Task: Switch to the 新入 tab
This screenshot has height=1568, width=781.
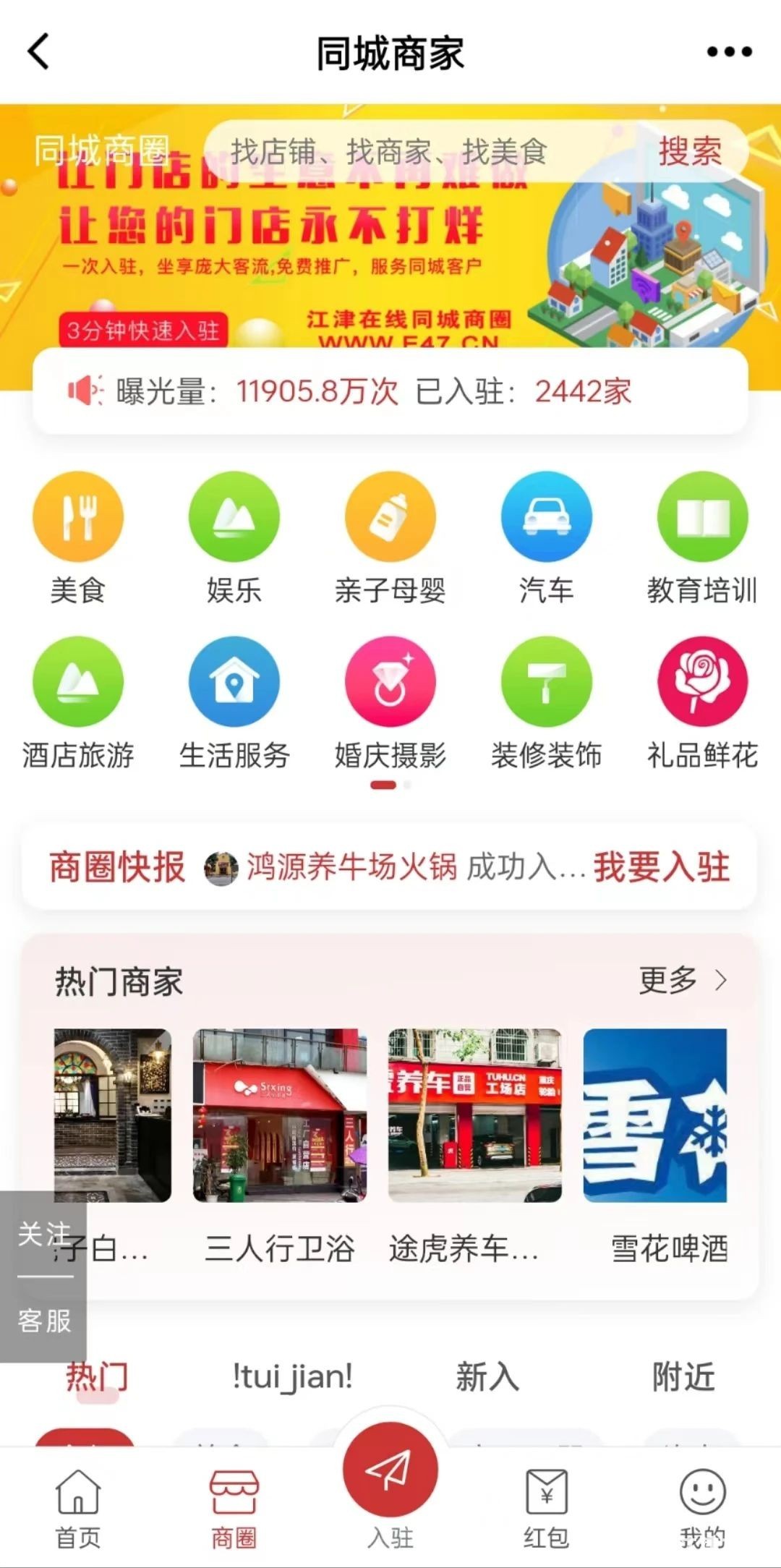Action: click(x=487, y=1376)
